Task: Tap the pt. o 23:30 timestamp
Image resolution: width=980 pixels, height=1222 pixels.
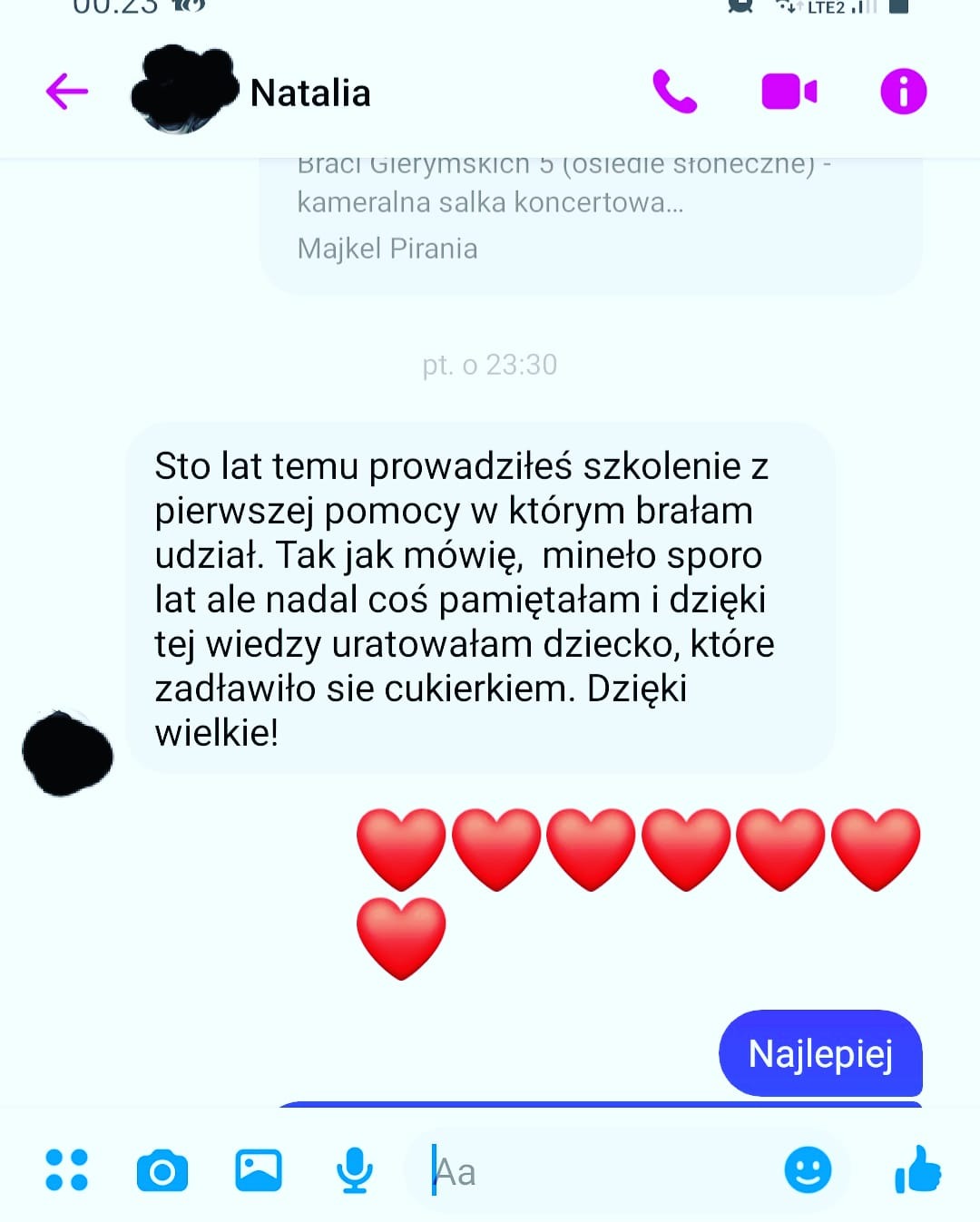Action: [489, 366]
